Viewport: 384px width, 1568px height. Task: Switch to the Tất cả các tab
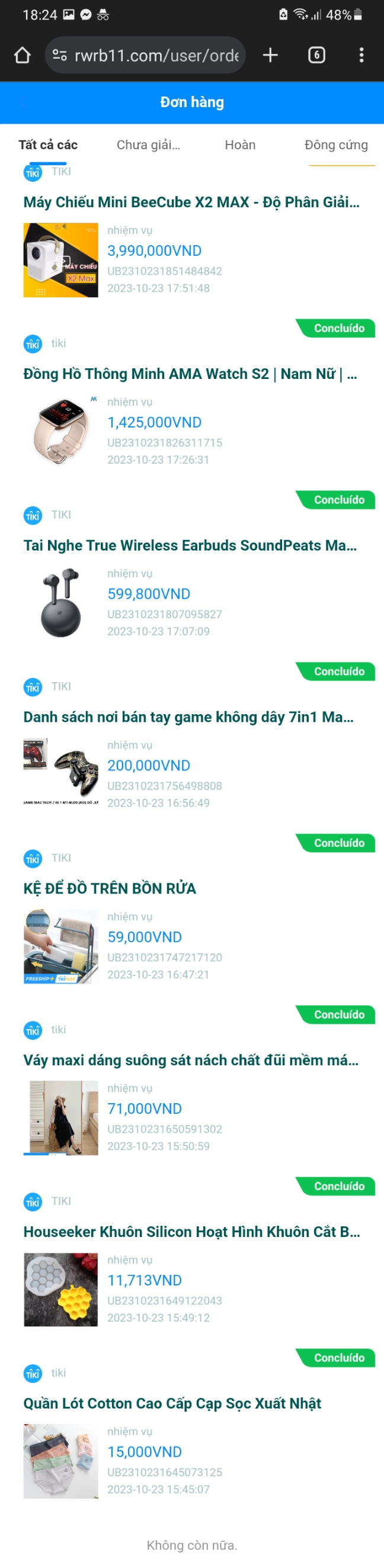[x=48, y=145]
